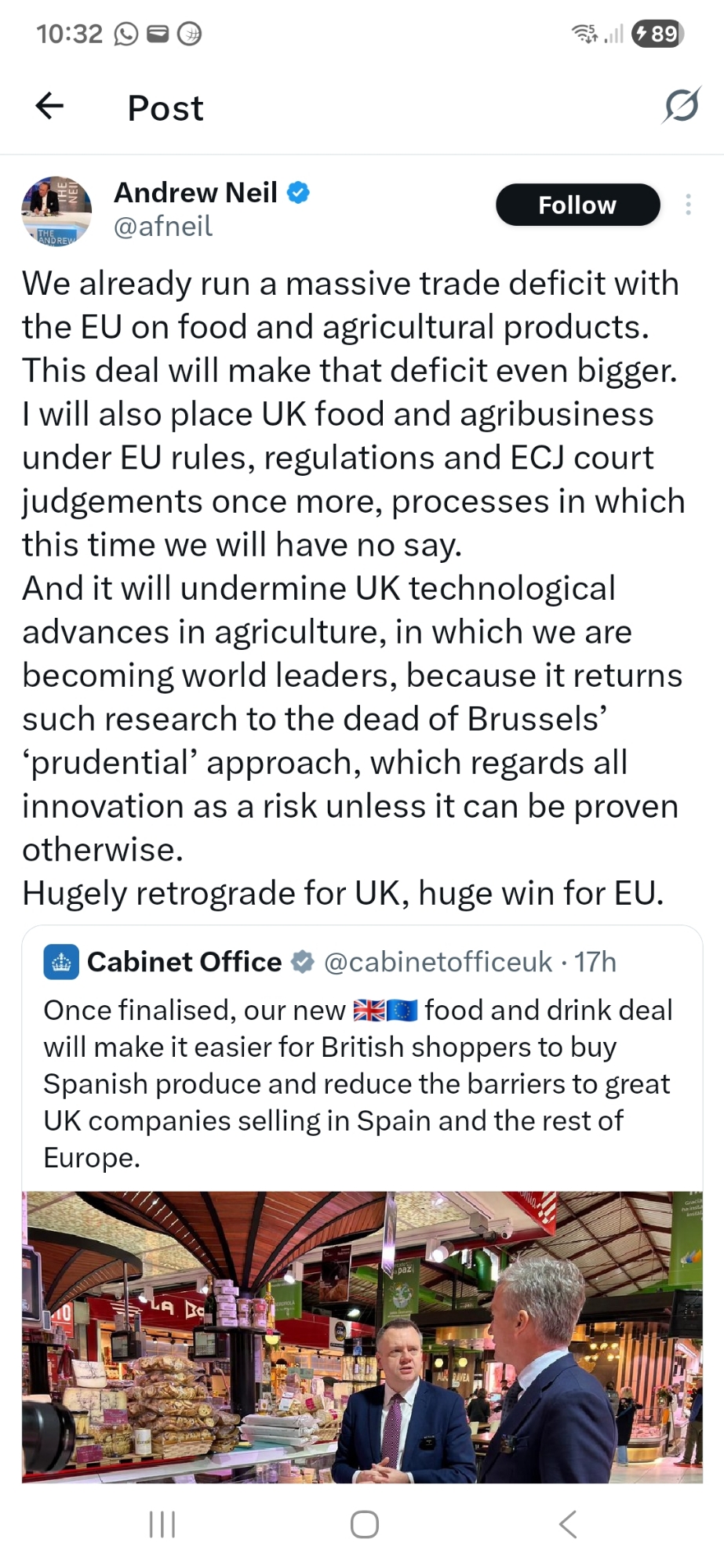Open the @afneil profile handle
Viewport: 724px width, 1568px height.
click(163, 227)
